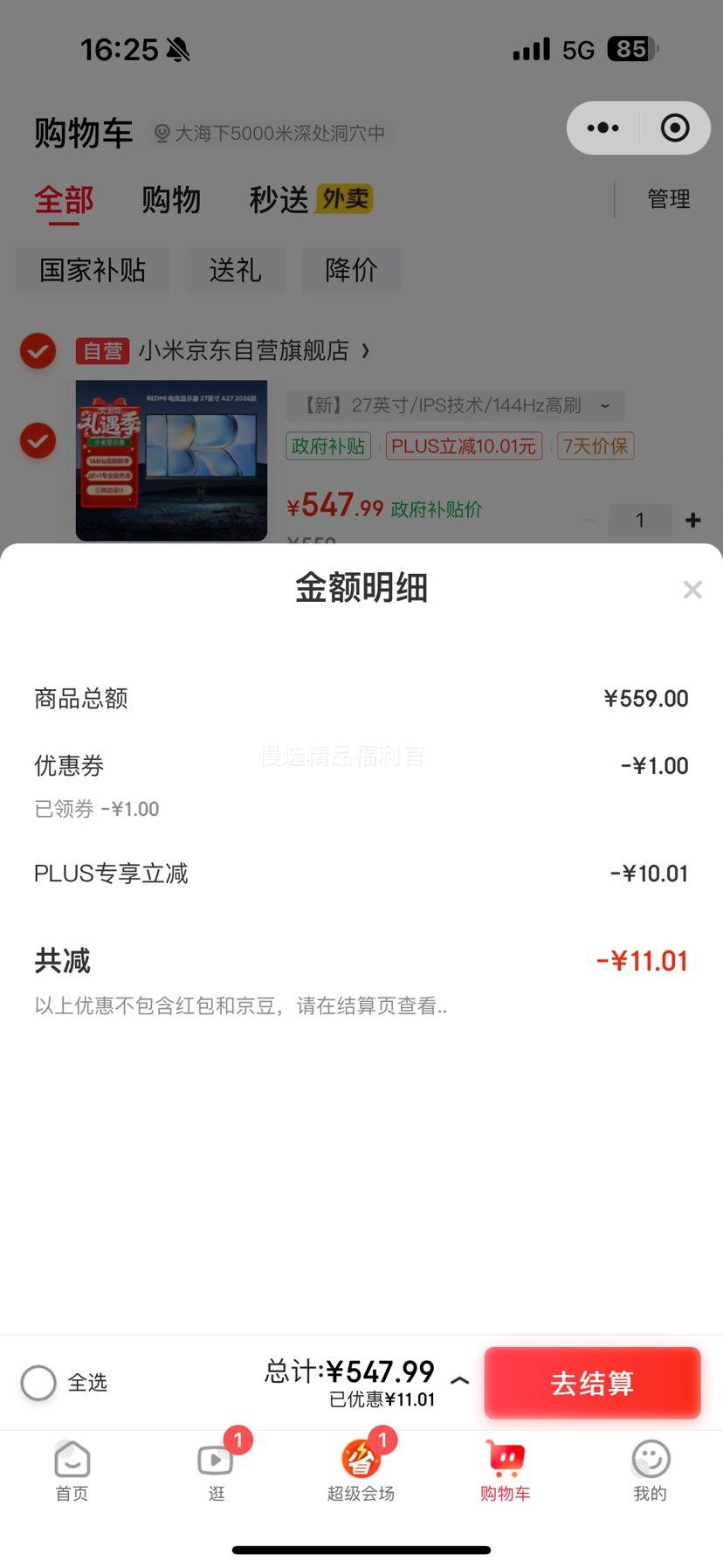Tap the mini-program exit circle icon
723x1568 pixels.
pos(675,128)
